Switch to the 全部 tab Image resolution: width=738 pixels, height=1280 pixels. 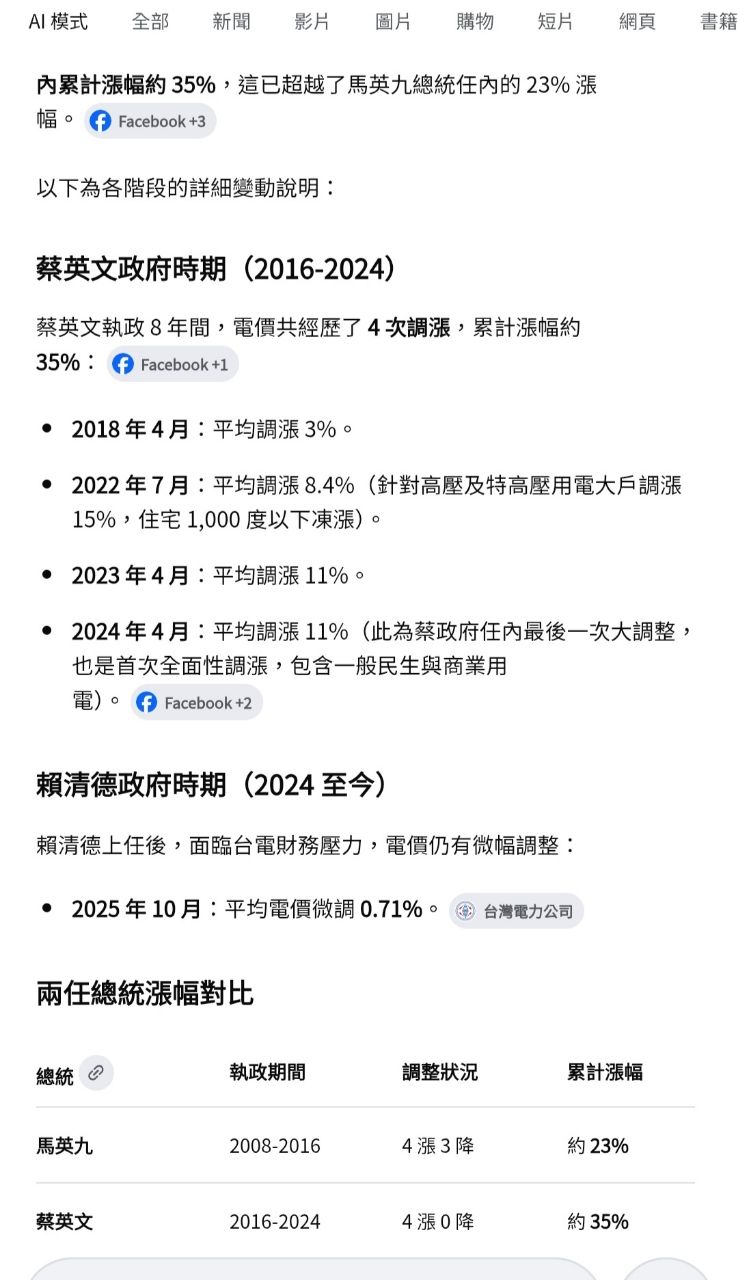point(150,21)
